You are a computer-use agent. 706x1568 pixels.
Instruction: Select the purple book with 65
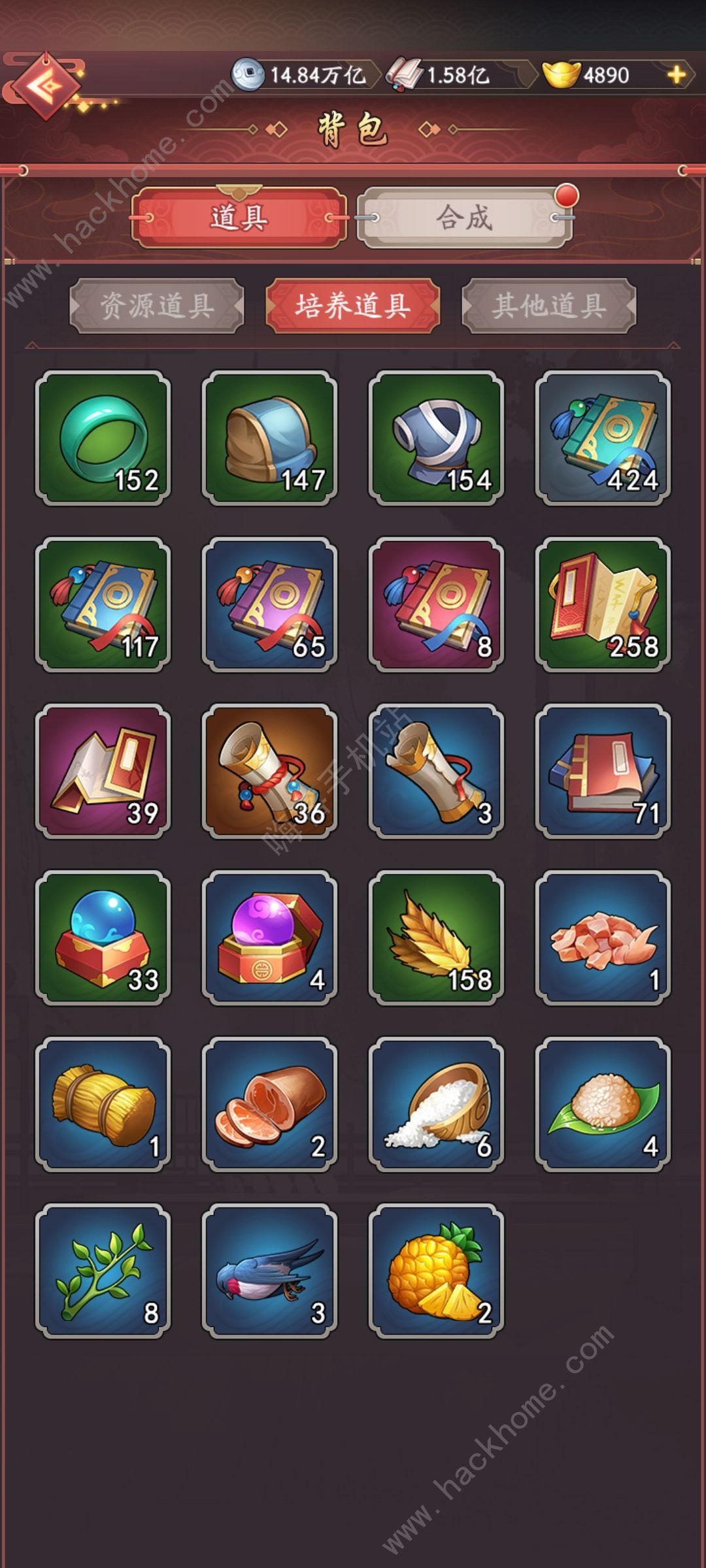[269, 604]
